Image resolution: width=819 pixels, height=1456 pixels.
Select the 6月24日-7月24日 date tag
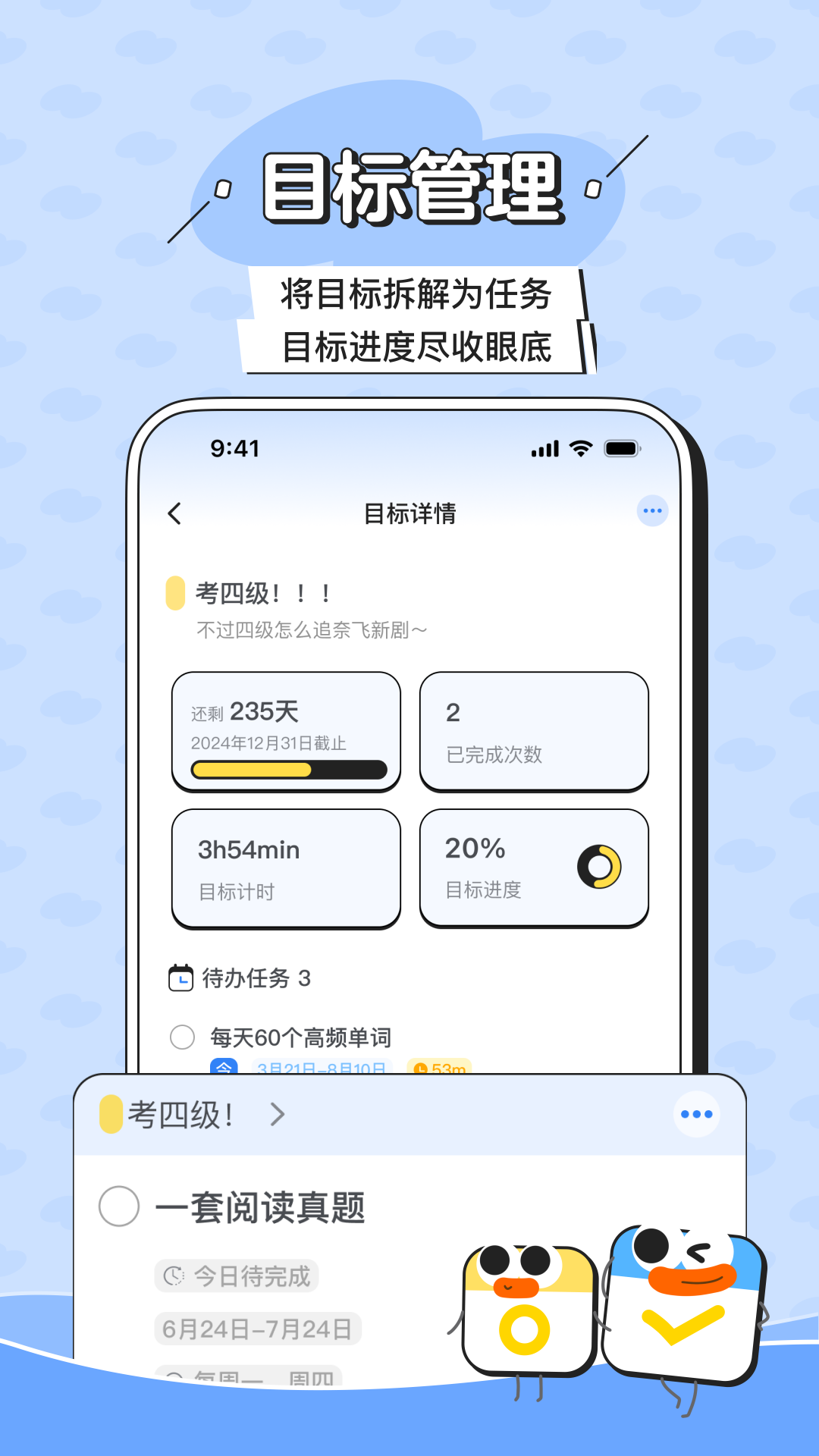(x=256, y=1329)
